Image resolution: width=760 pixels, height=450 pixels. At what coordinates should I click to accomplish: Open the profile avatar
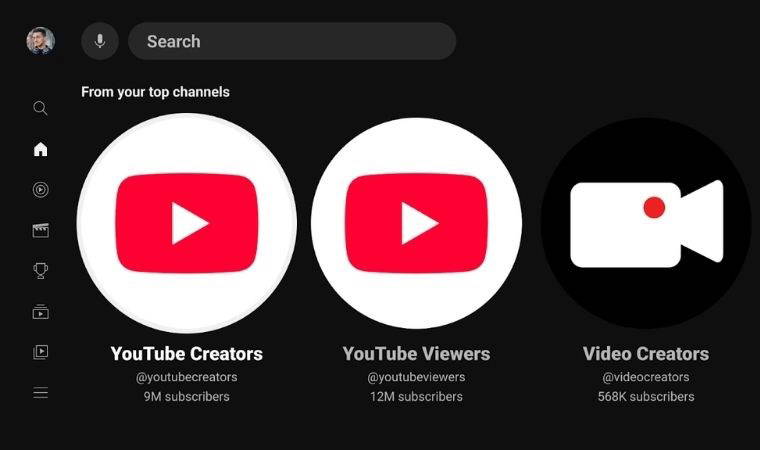(x=40, y=41)
